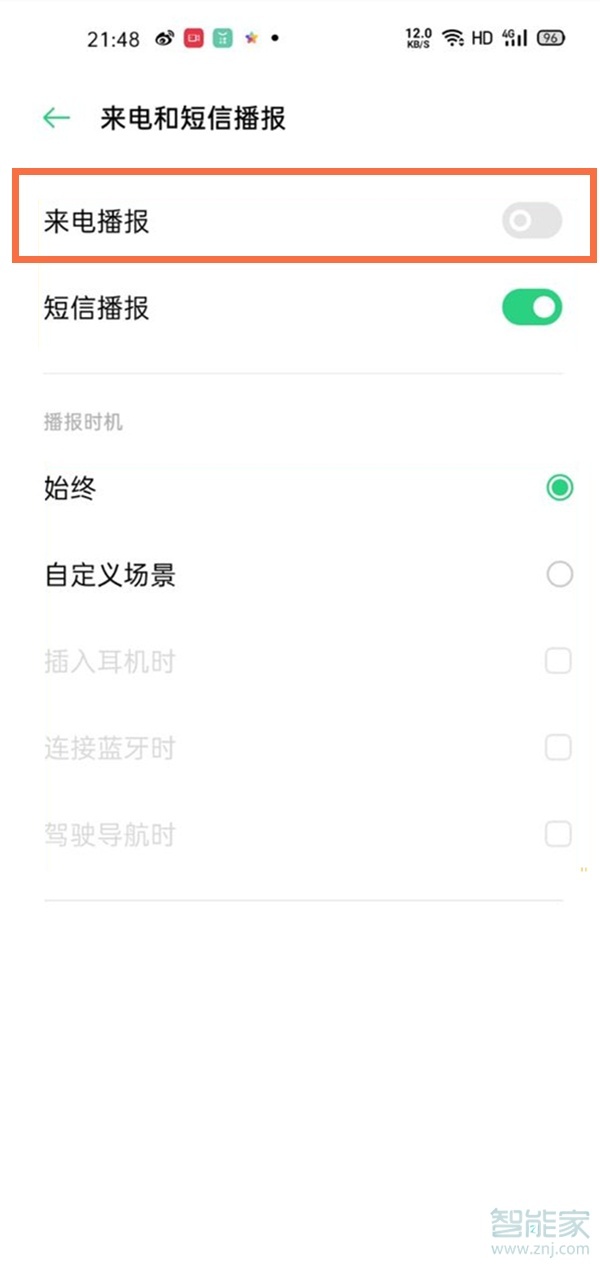Image resolution: width=600 pixels, height=1268 pixels.
Task: Turn off the 短信播报 switch
Action: [532, 307]
